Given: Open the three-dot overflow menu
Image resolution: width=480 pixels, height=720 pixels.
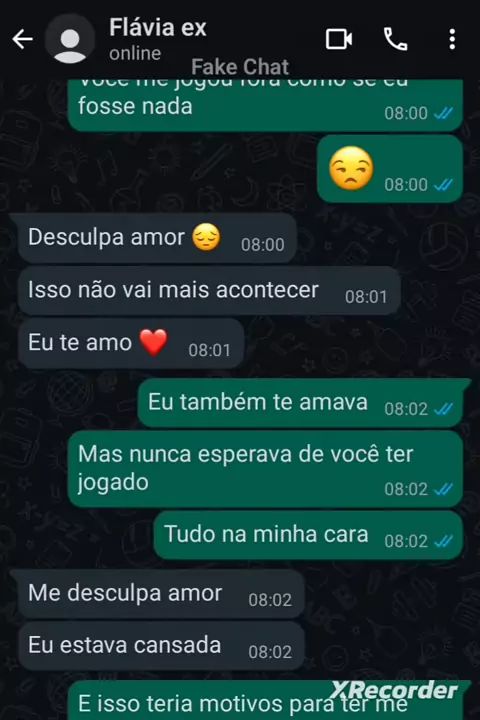Looking at the screenshot, I should coord(452,39).
